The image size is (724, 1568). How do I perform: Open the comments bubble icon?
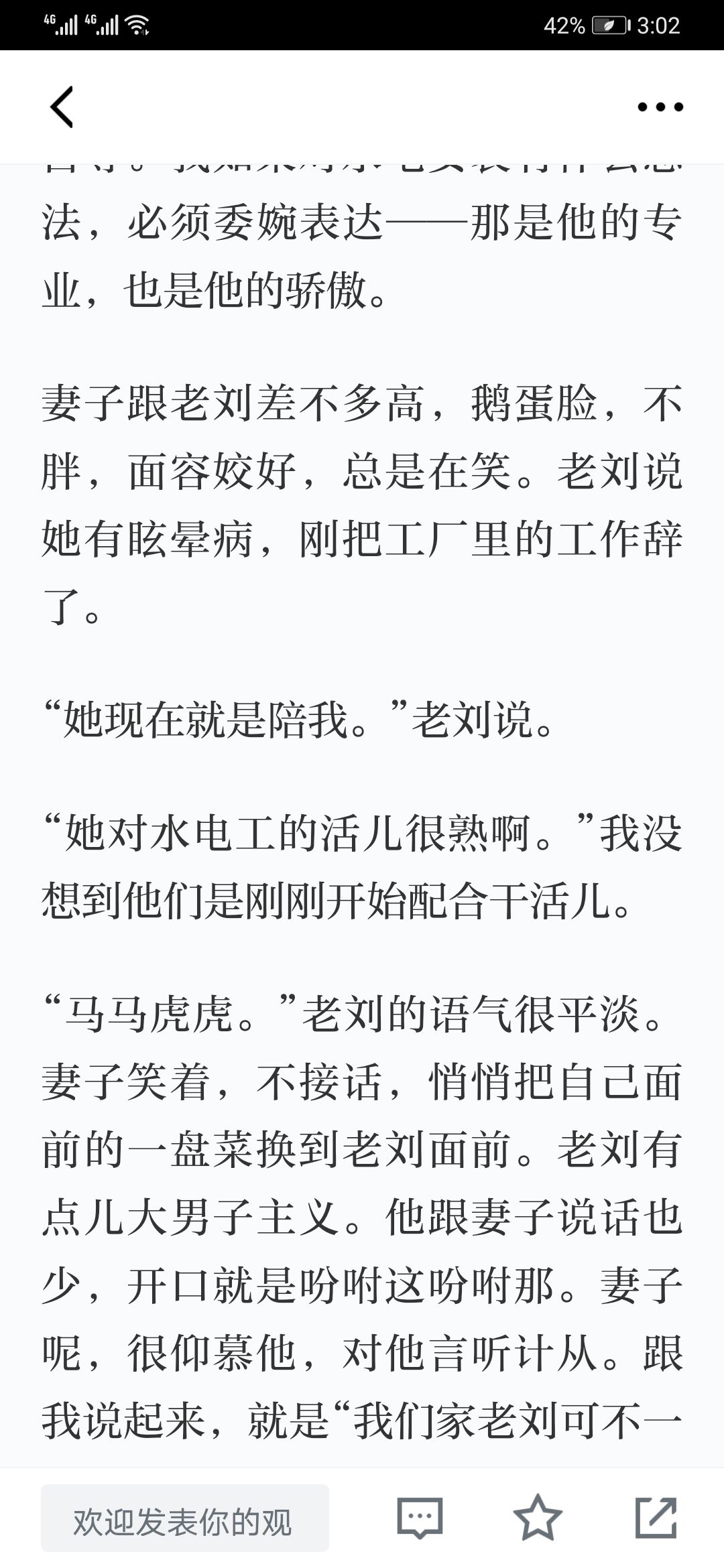[x=420, y=1518]
